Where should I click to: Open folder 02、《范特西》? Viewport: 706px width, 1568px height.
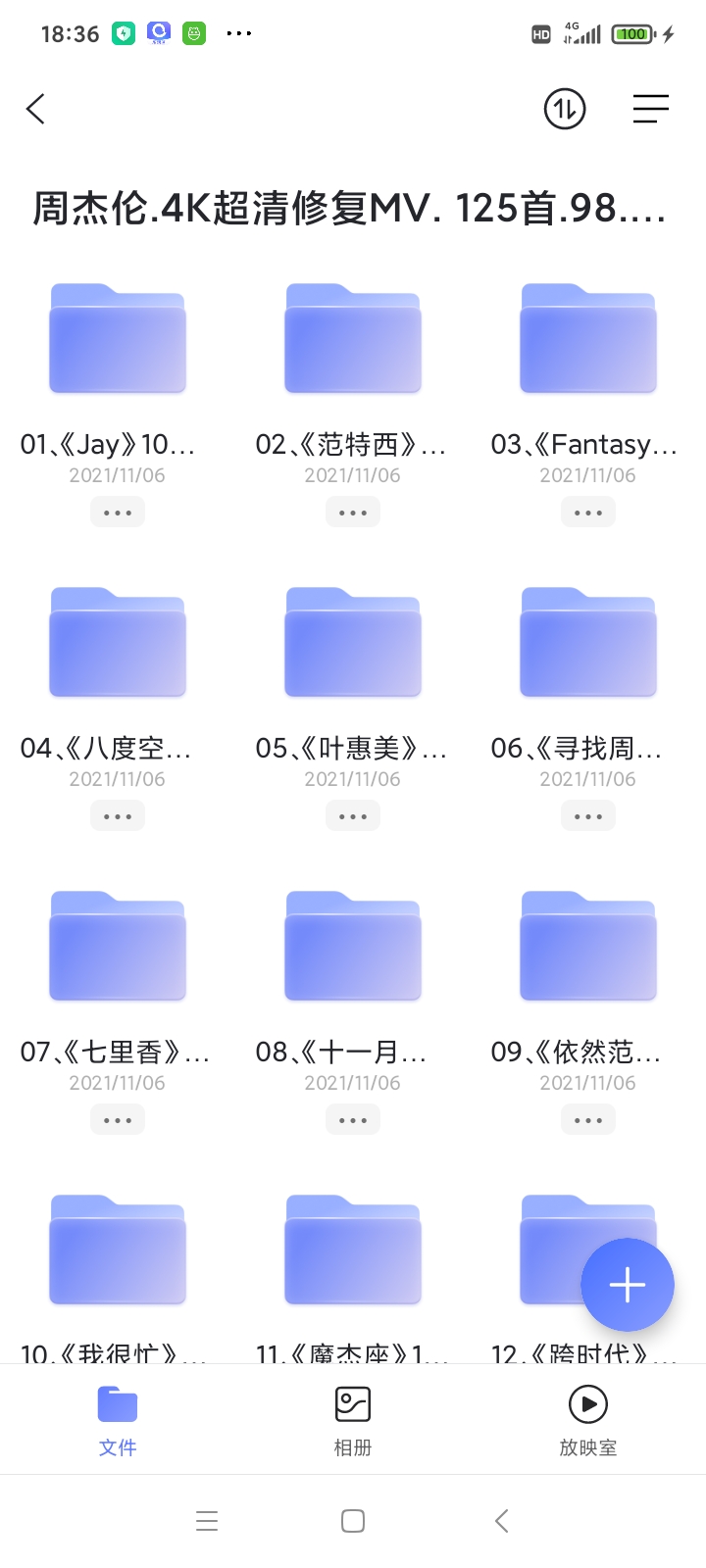point(353,339)
